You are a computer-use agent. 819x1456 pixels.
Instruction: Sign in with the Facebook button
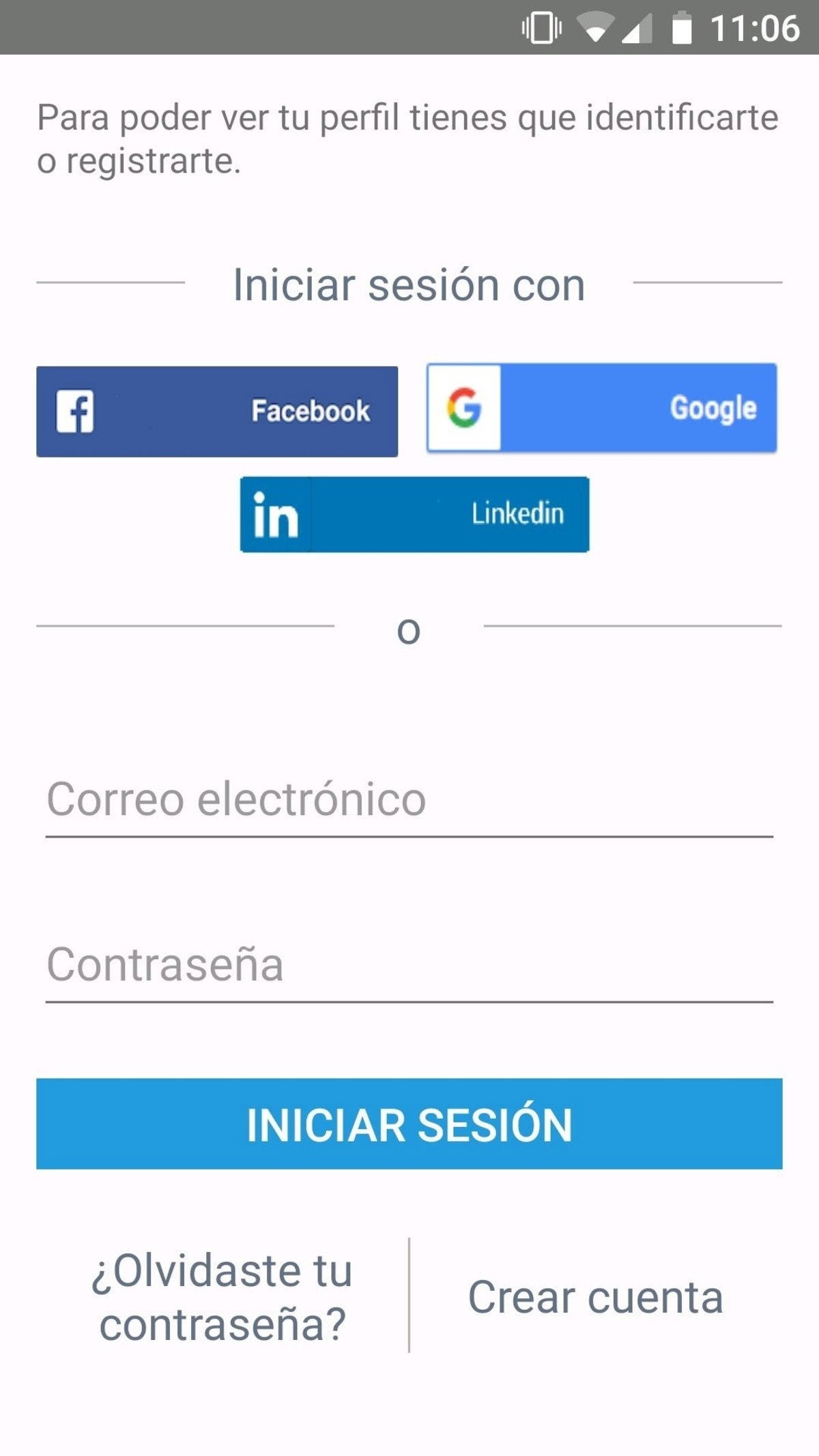pos(217,412)
